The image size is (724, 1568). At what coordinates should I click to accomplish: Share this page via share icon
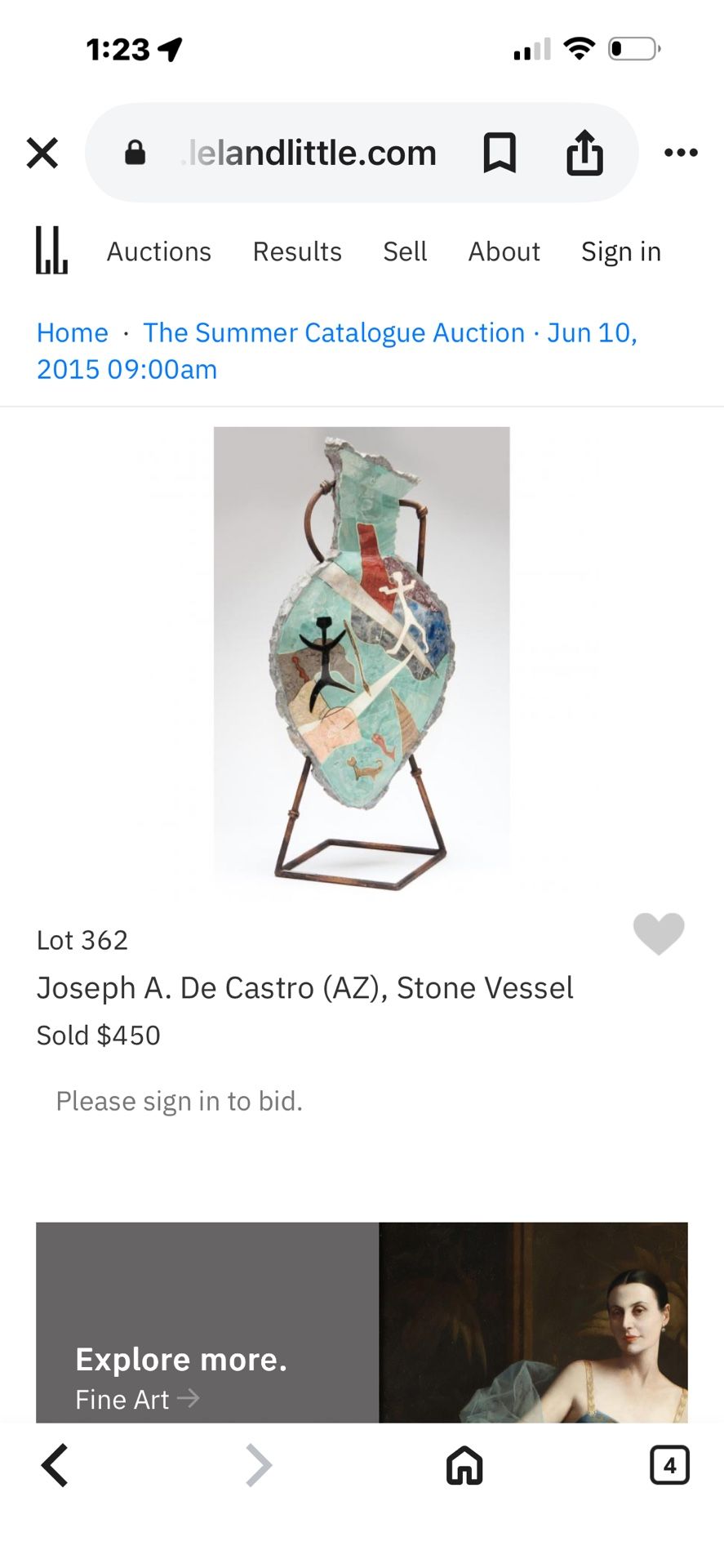point(584,153)
